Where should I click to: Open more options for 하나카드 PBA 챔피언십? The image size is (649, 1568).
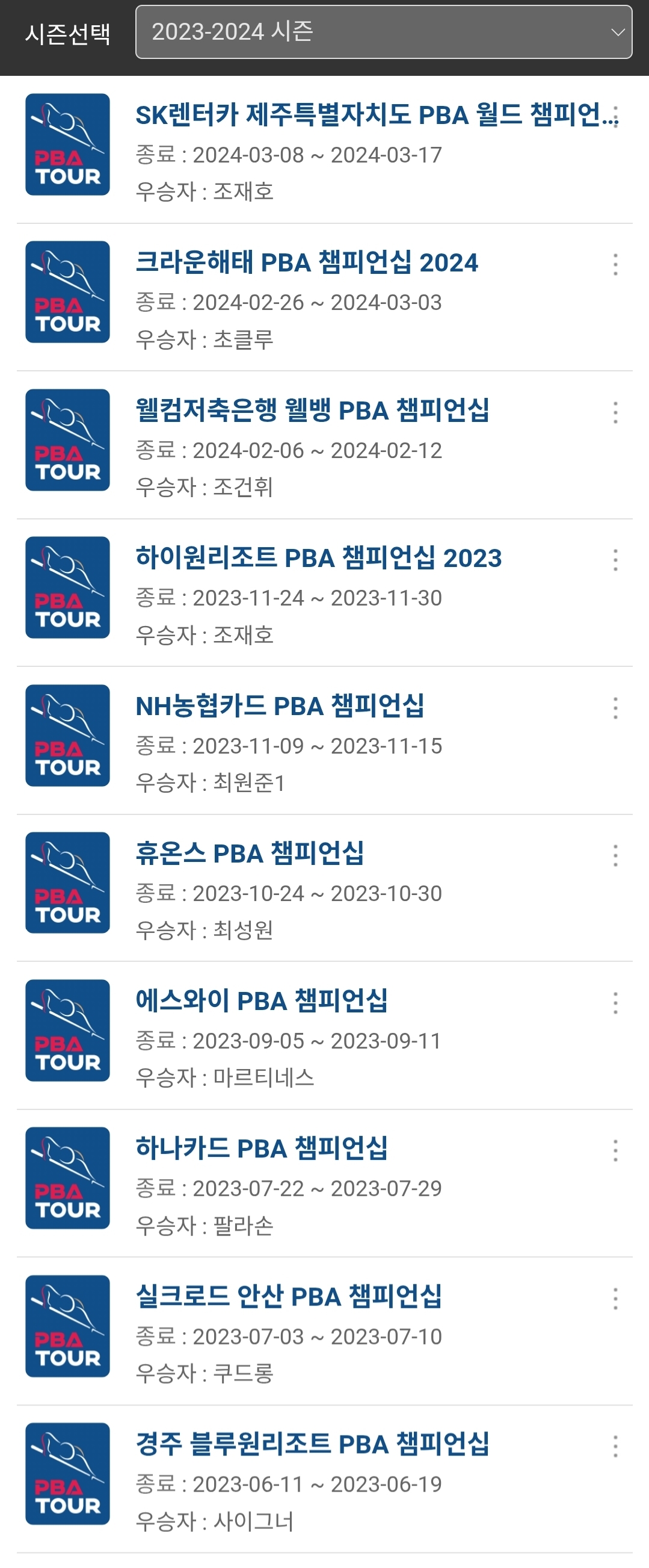615,1150
